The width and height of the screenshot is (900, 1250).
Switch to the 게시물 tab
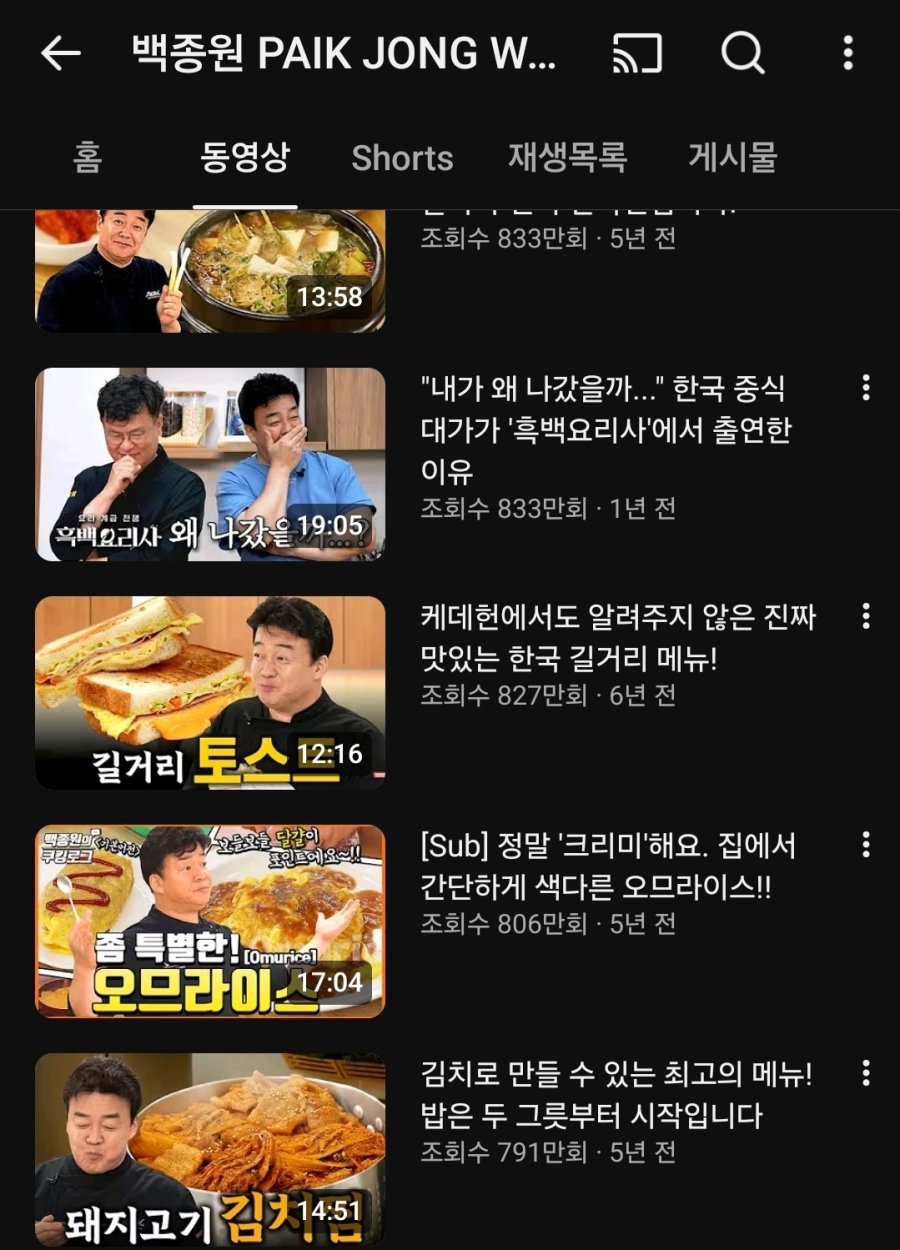click(732, 158)
